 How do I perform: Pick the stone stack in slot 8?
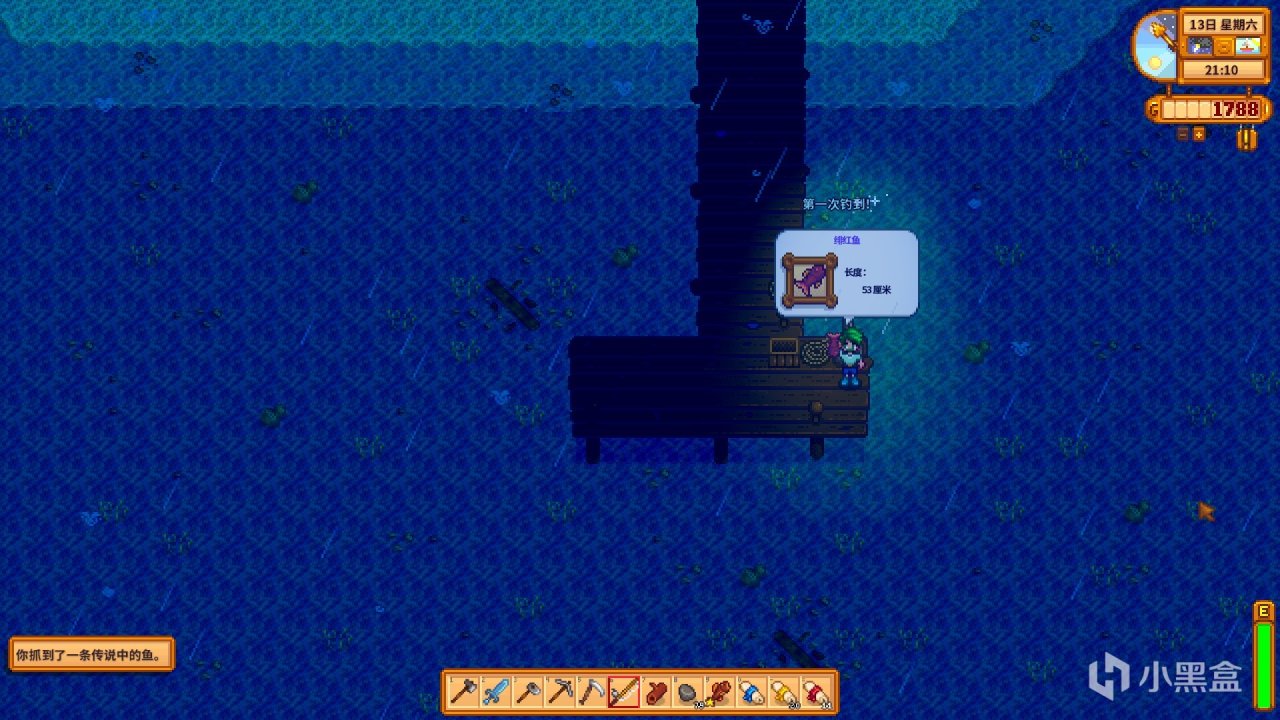(687, 692)
